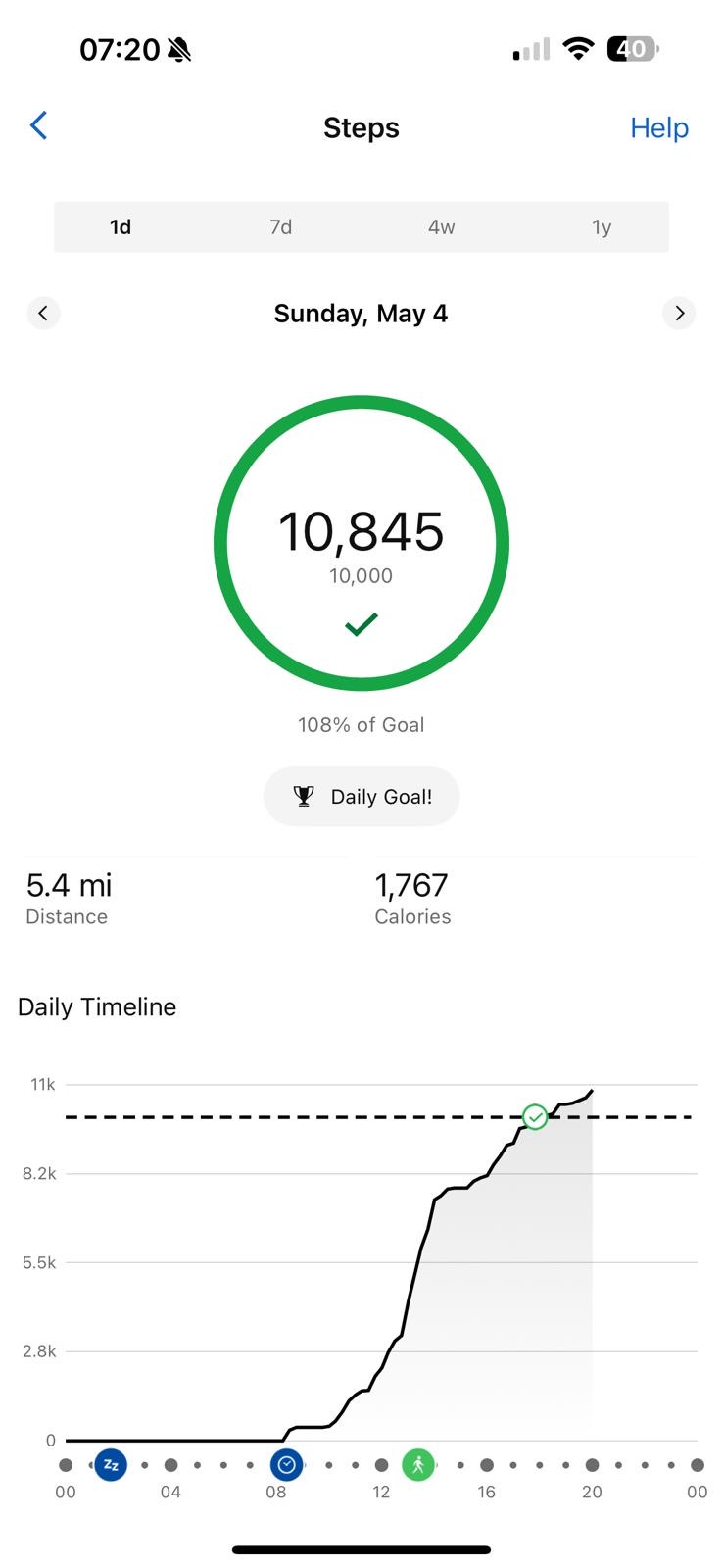723x1568 pixels.
Task: Tap the walking activity marker on timeline
Action: tap(418, 1465)
